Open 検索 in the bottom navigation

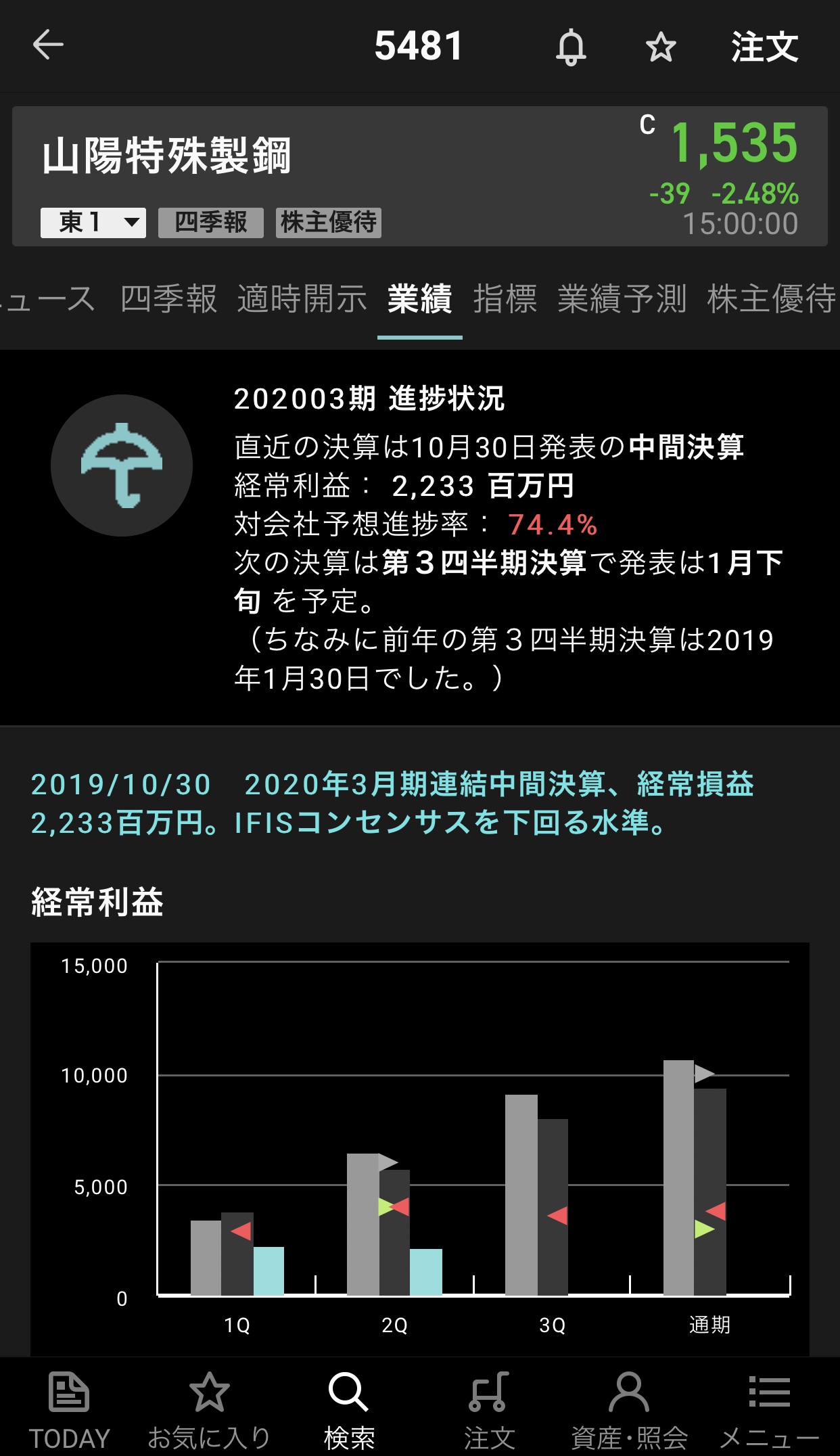(x=349, y=1408)
